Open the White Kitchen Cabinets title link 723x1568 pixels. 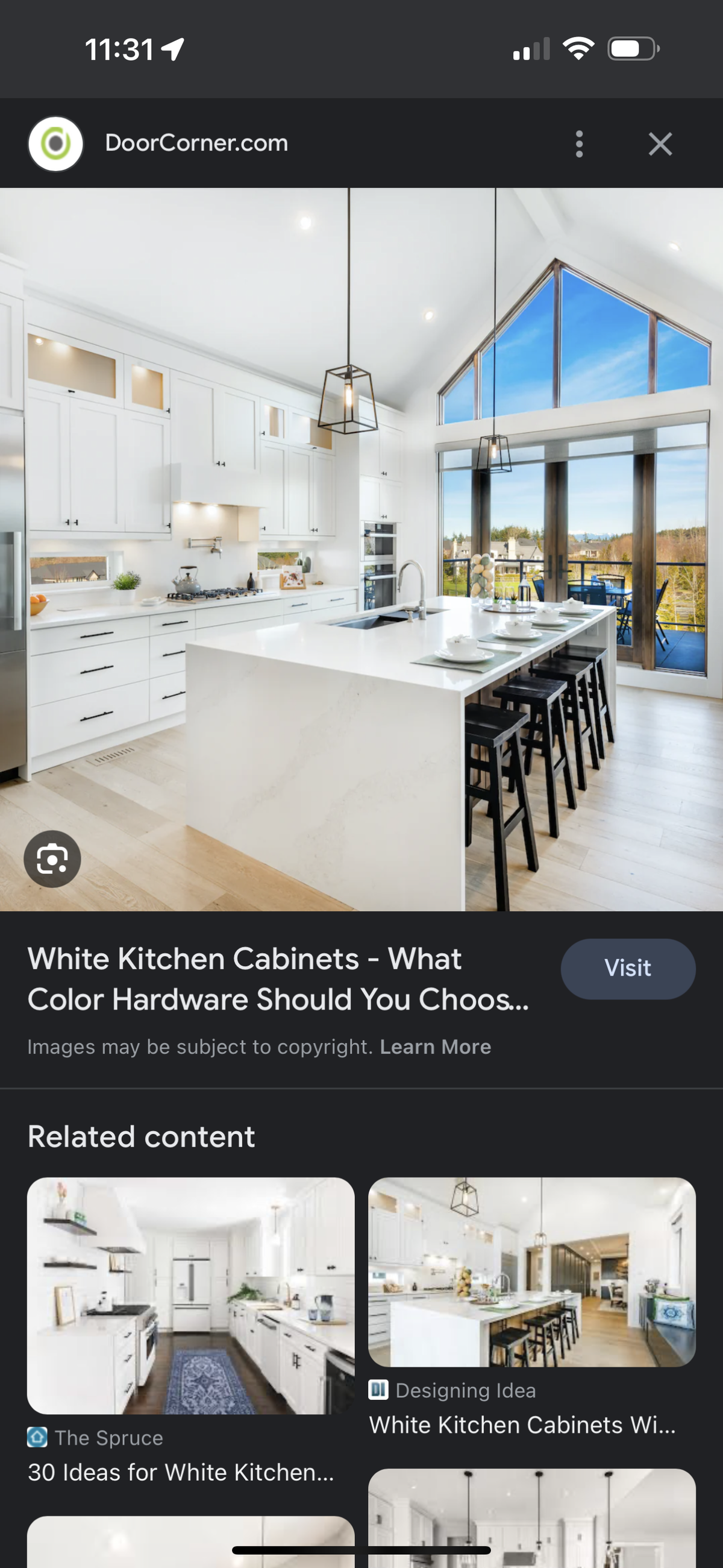[278, 979]
